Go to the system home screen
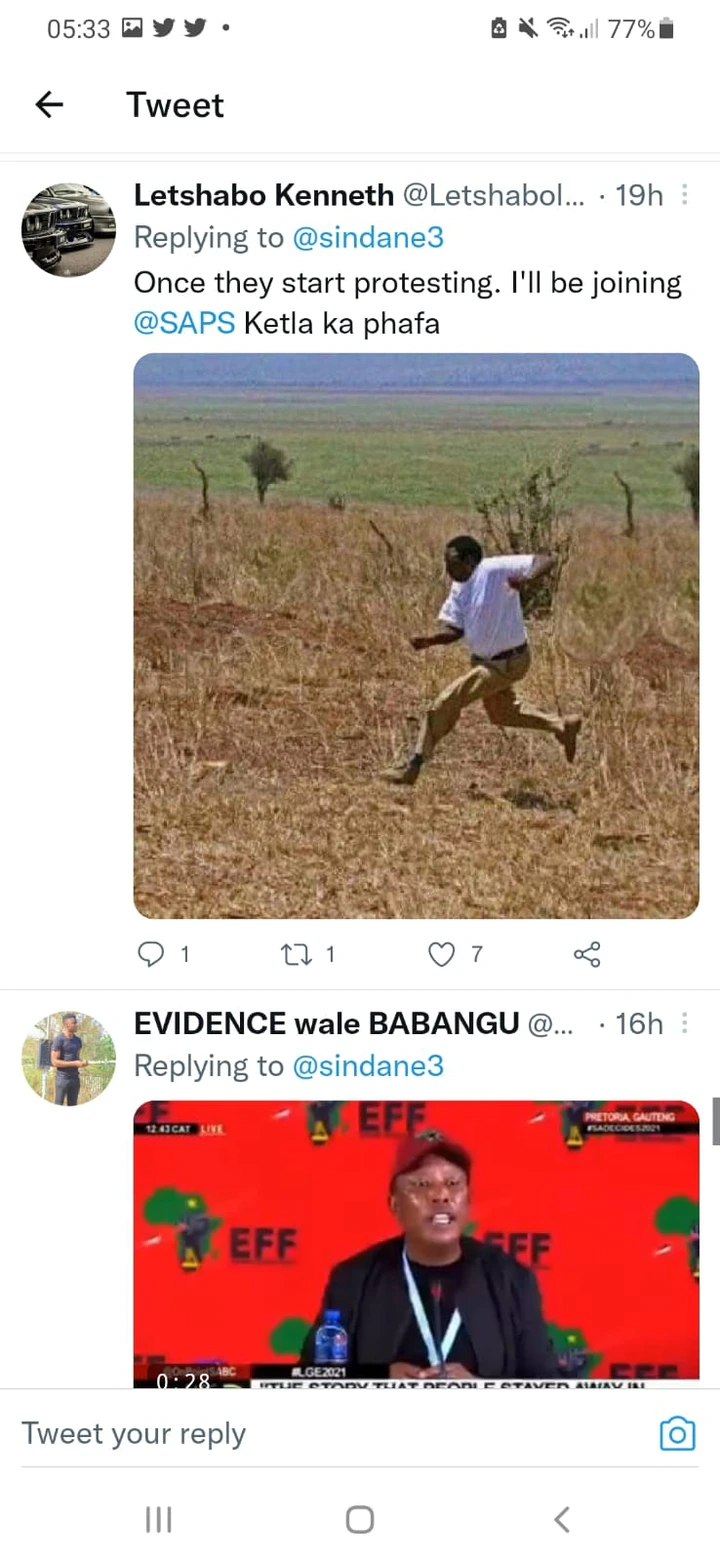This screenshot has height=1560, width=720. 360,1520
